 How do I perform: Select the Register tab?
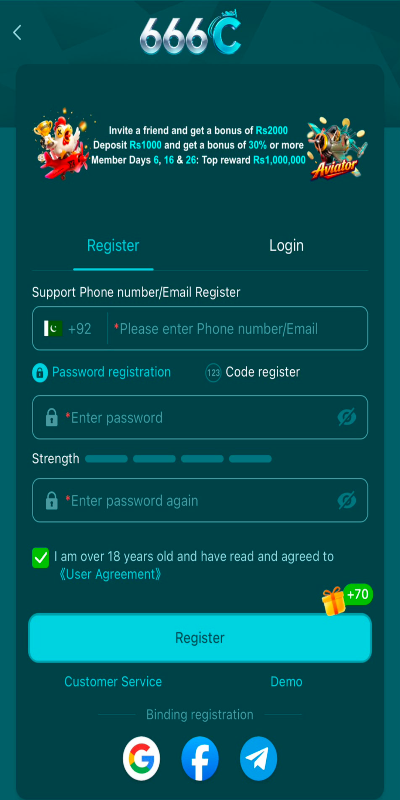(x=113, y=245)
